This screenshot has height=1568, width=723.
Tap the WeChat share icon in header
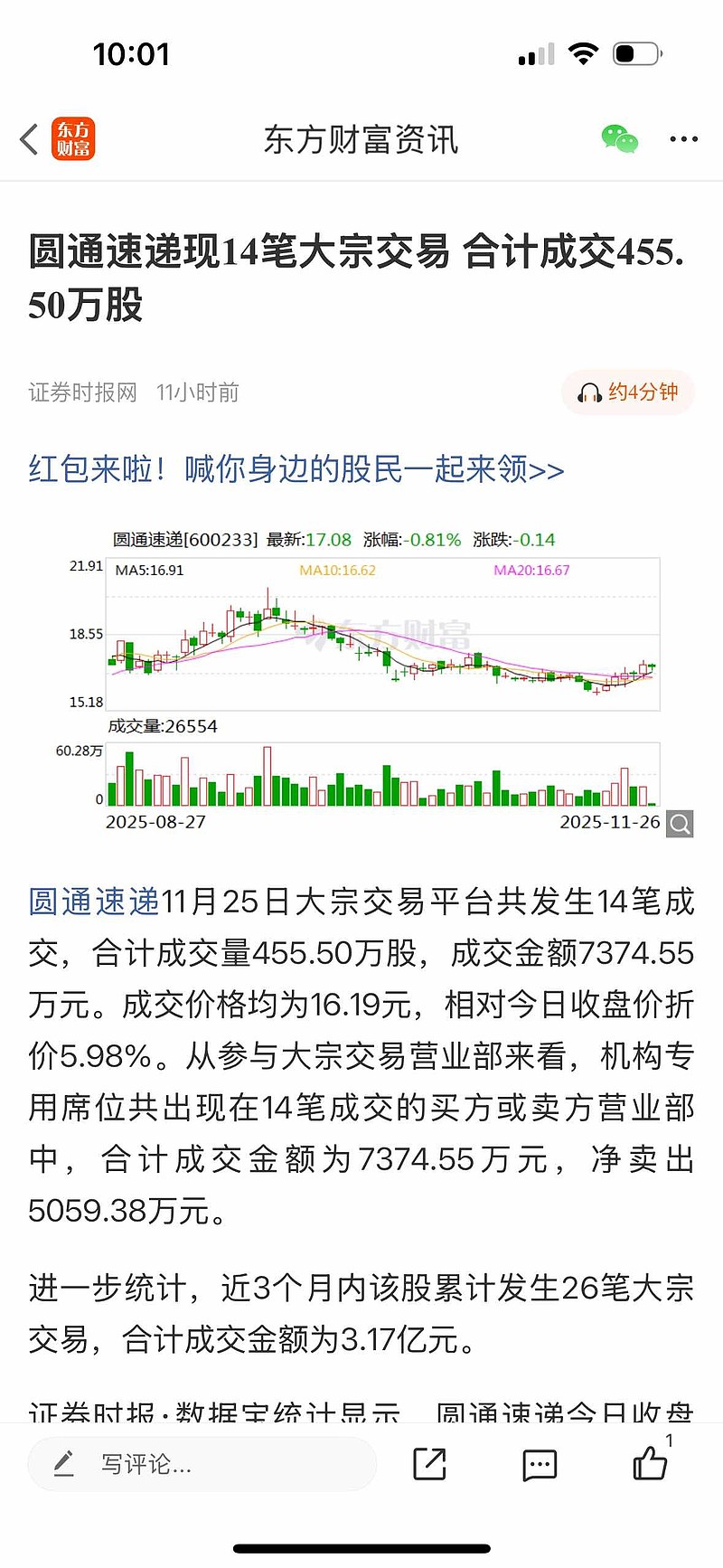(x=620, y=139)
